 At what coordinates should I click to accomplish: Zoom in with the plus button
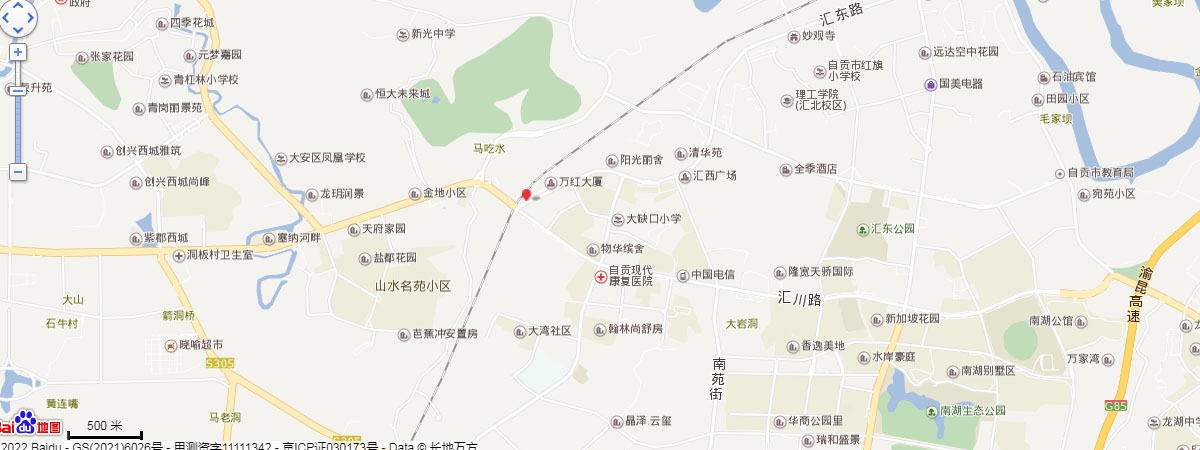pos(17,52)
